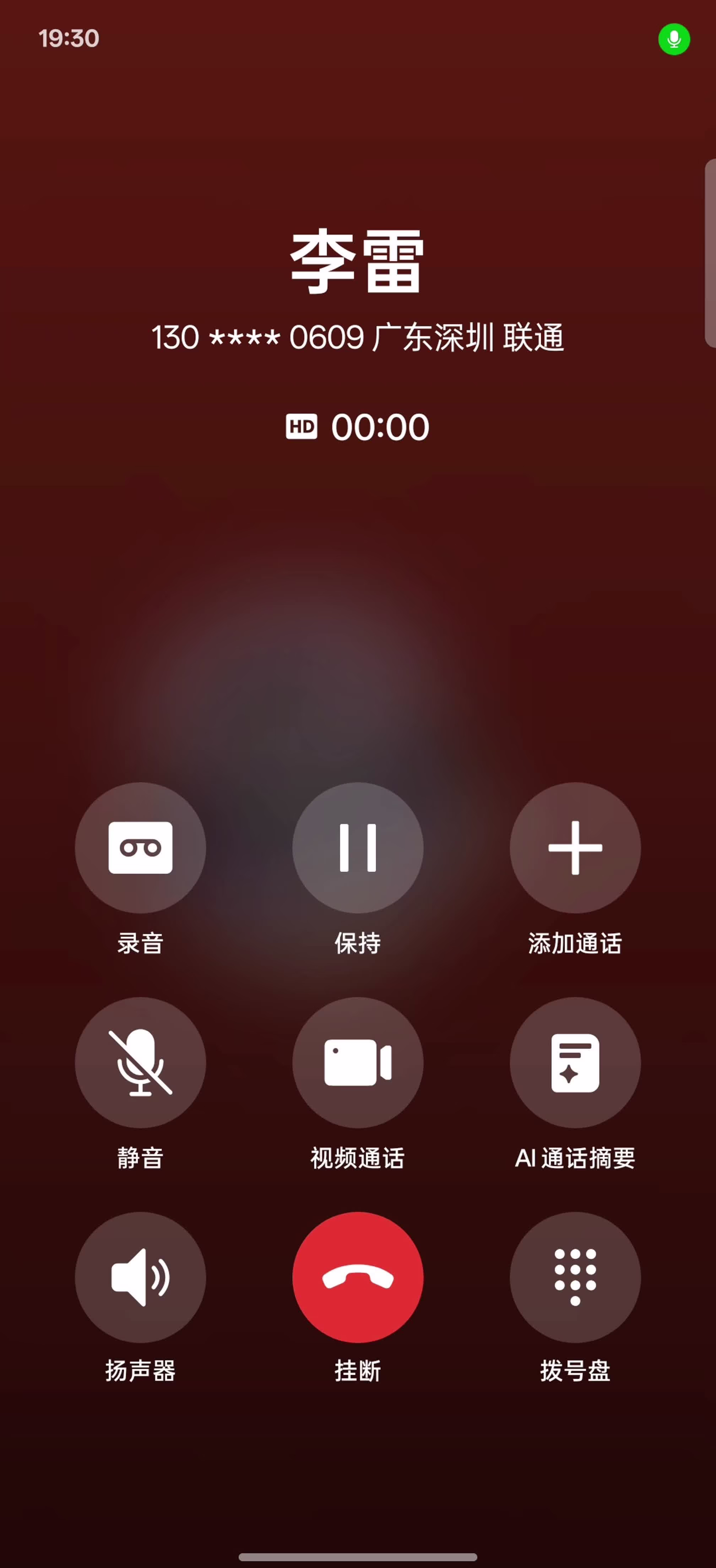The height and width of the screenshot is (1568, 716).
Task: Mute the microphone (静音)
Action: (140, 1062)
